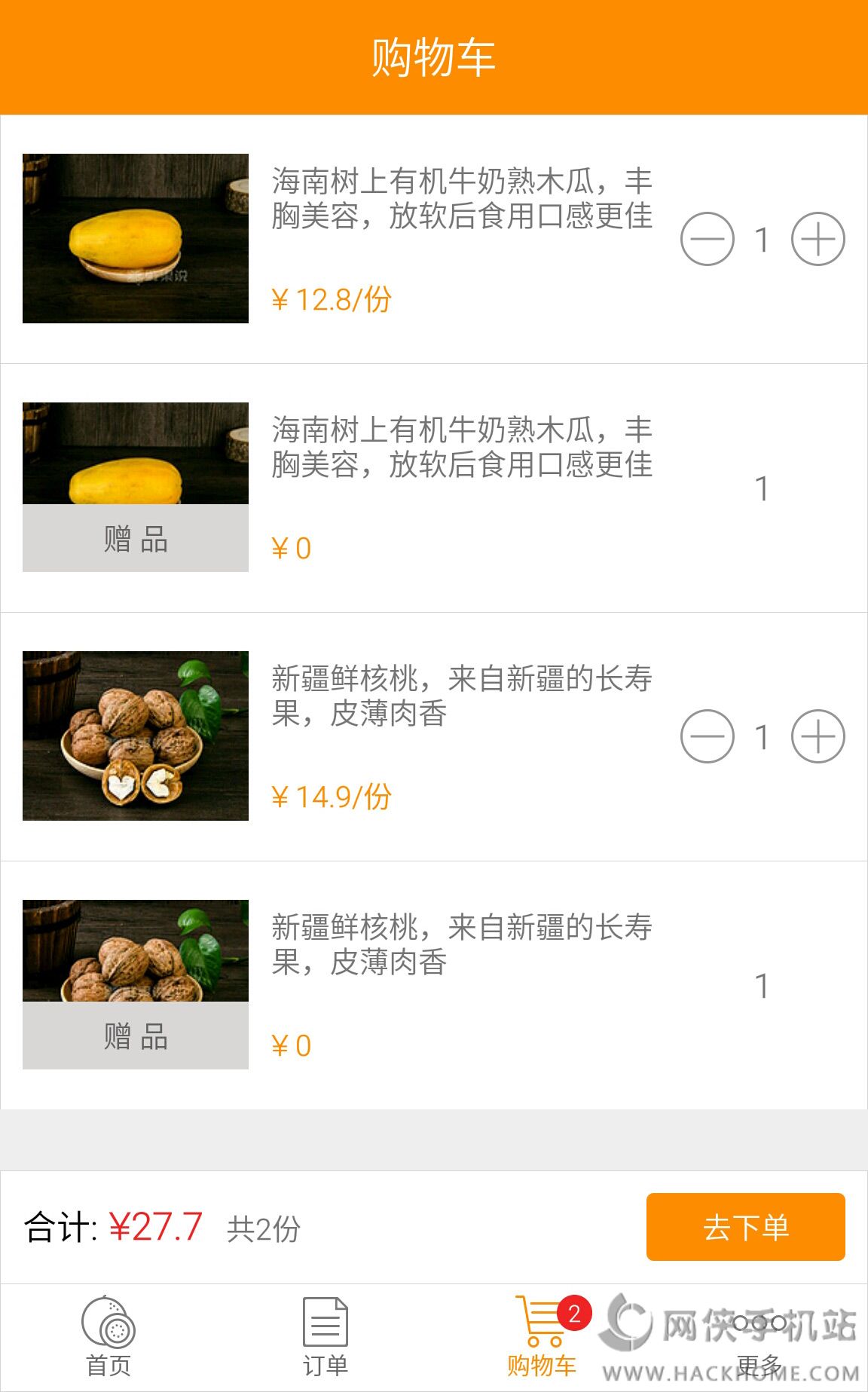The width and height of the screenshot is (868, 1392).
Task: Decrease quantity of the ¥14.9 walnuts
Action: point(707,736)
